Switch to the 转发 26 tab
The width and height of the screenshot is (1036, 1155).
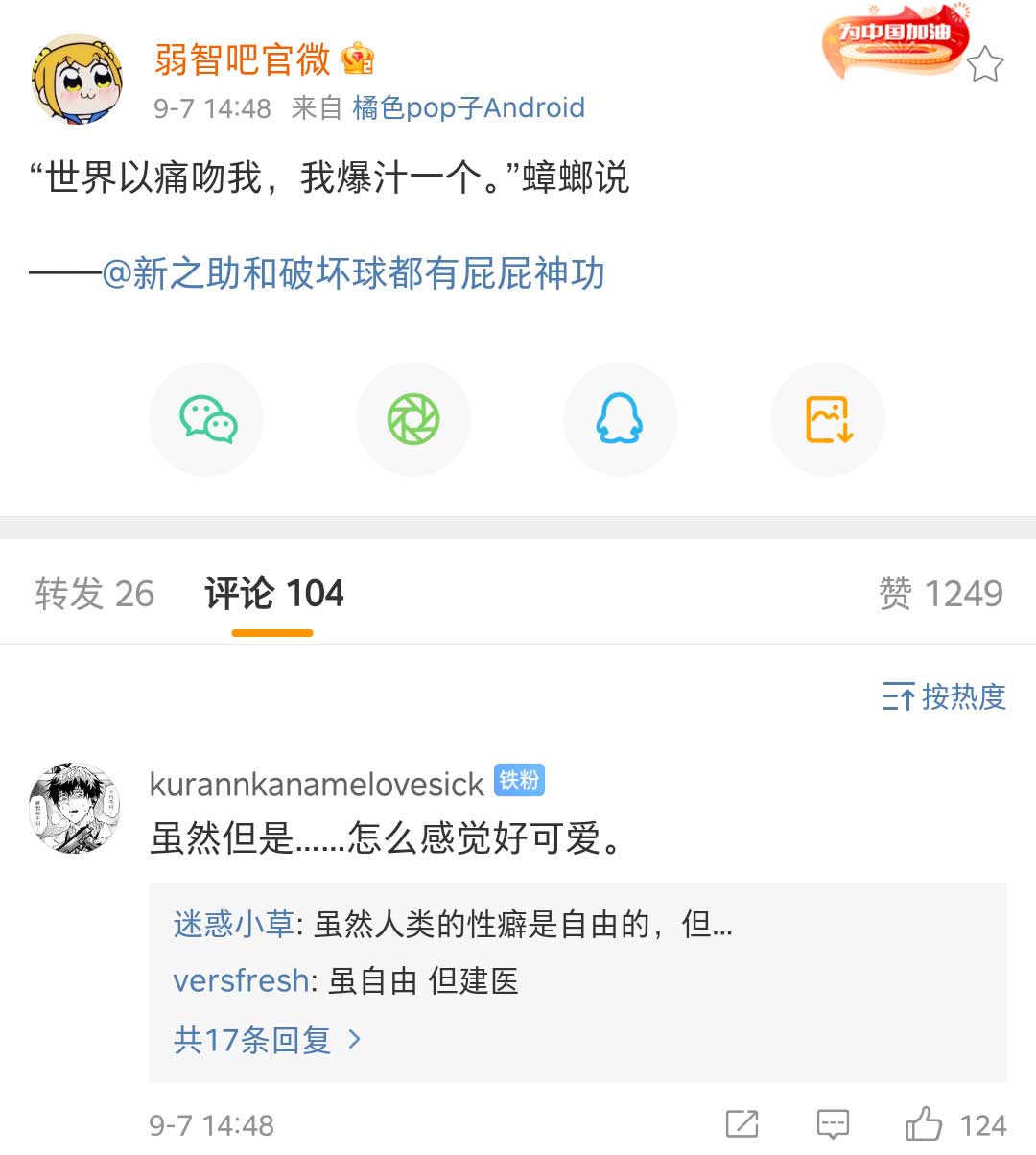point(94,594)
